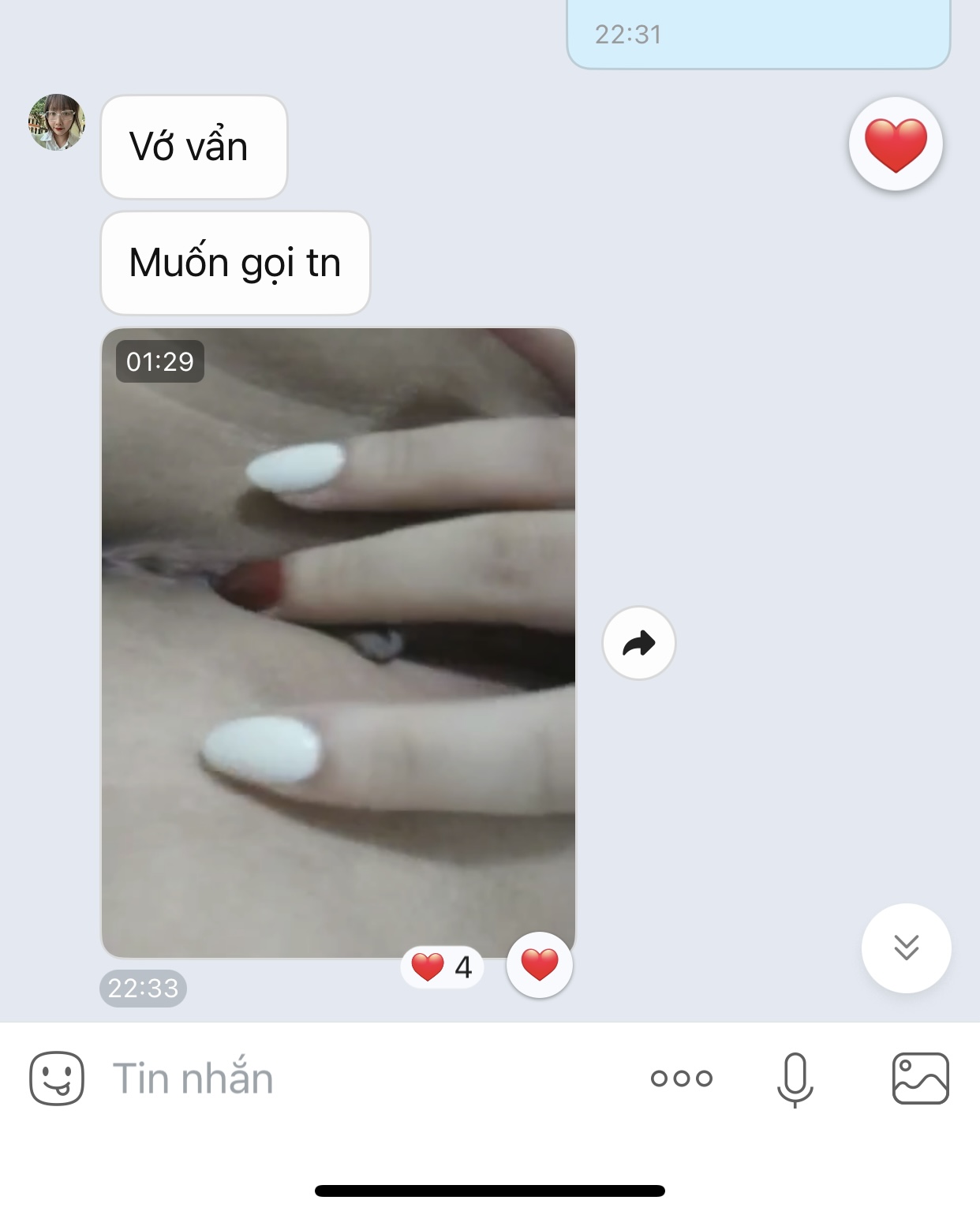Image resolution: width=980 pixels, height=1215 pixels.
Task: Open the sticker and emoji picker
Action: (x=57, y=1078)
